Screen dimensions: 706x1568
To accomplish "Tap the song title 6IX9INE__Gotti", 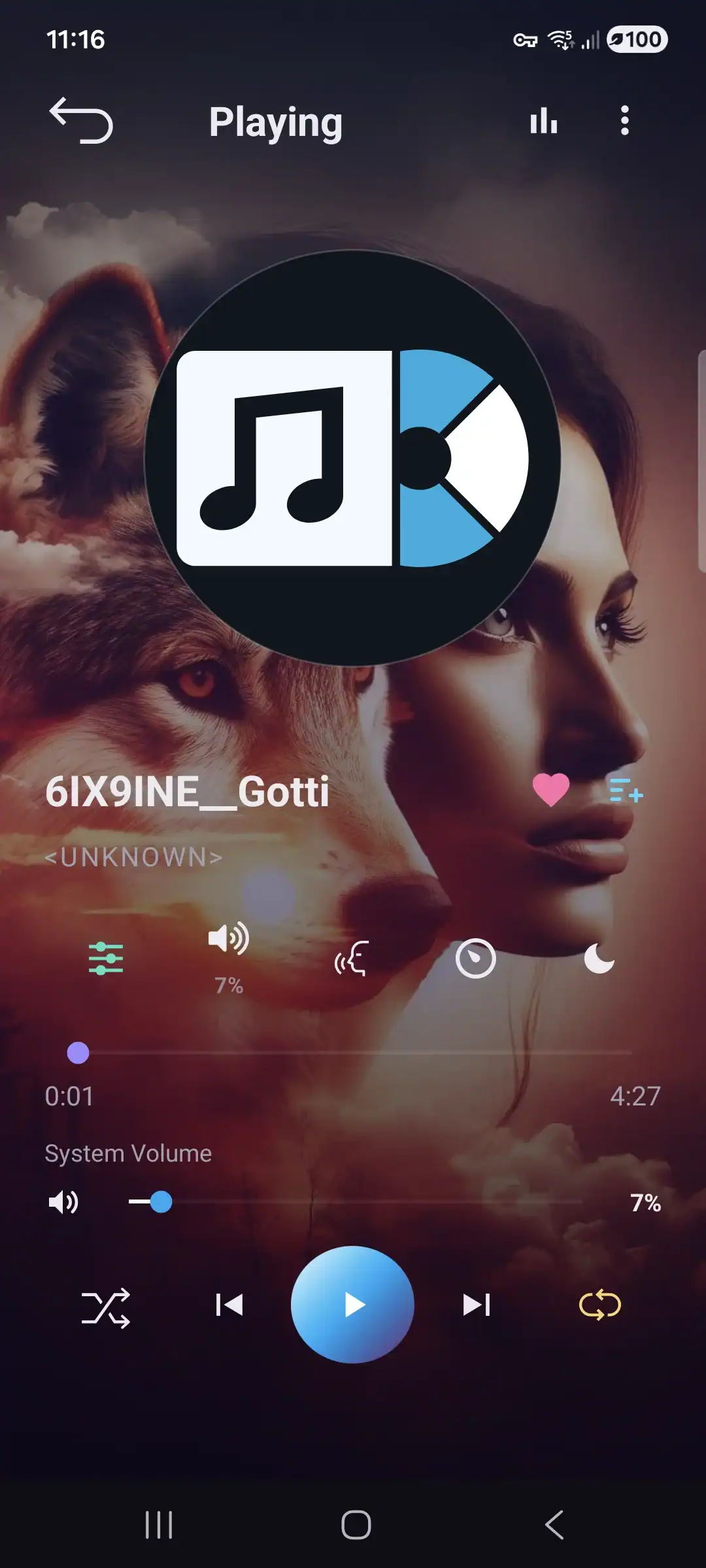I will point(186,792).
